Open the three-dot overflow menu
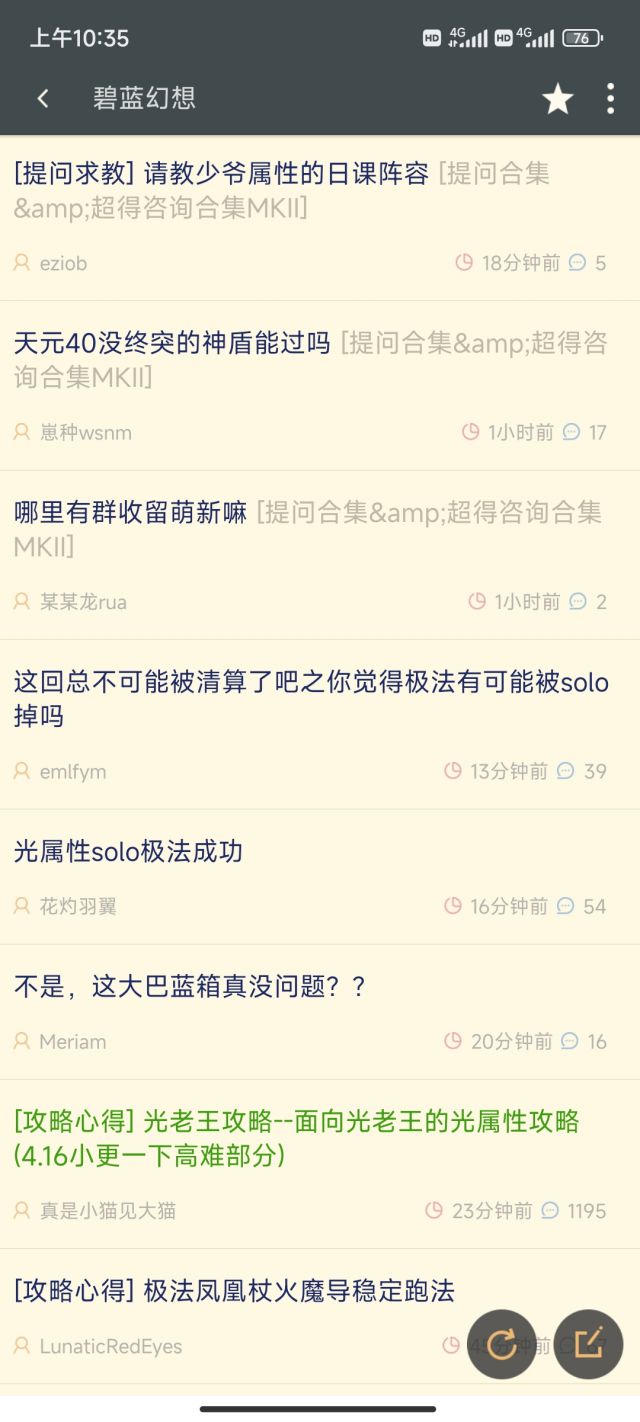640x1422 pixels. (x=610, y=98)
